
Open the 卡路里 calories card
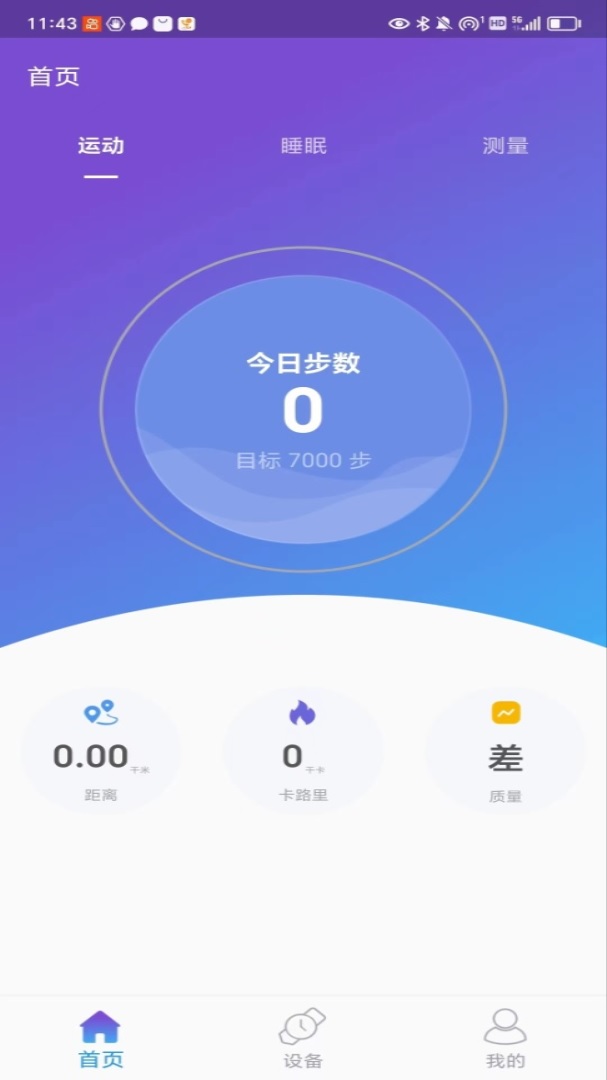point(303,751)
